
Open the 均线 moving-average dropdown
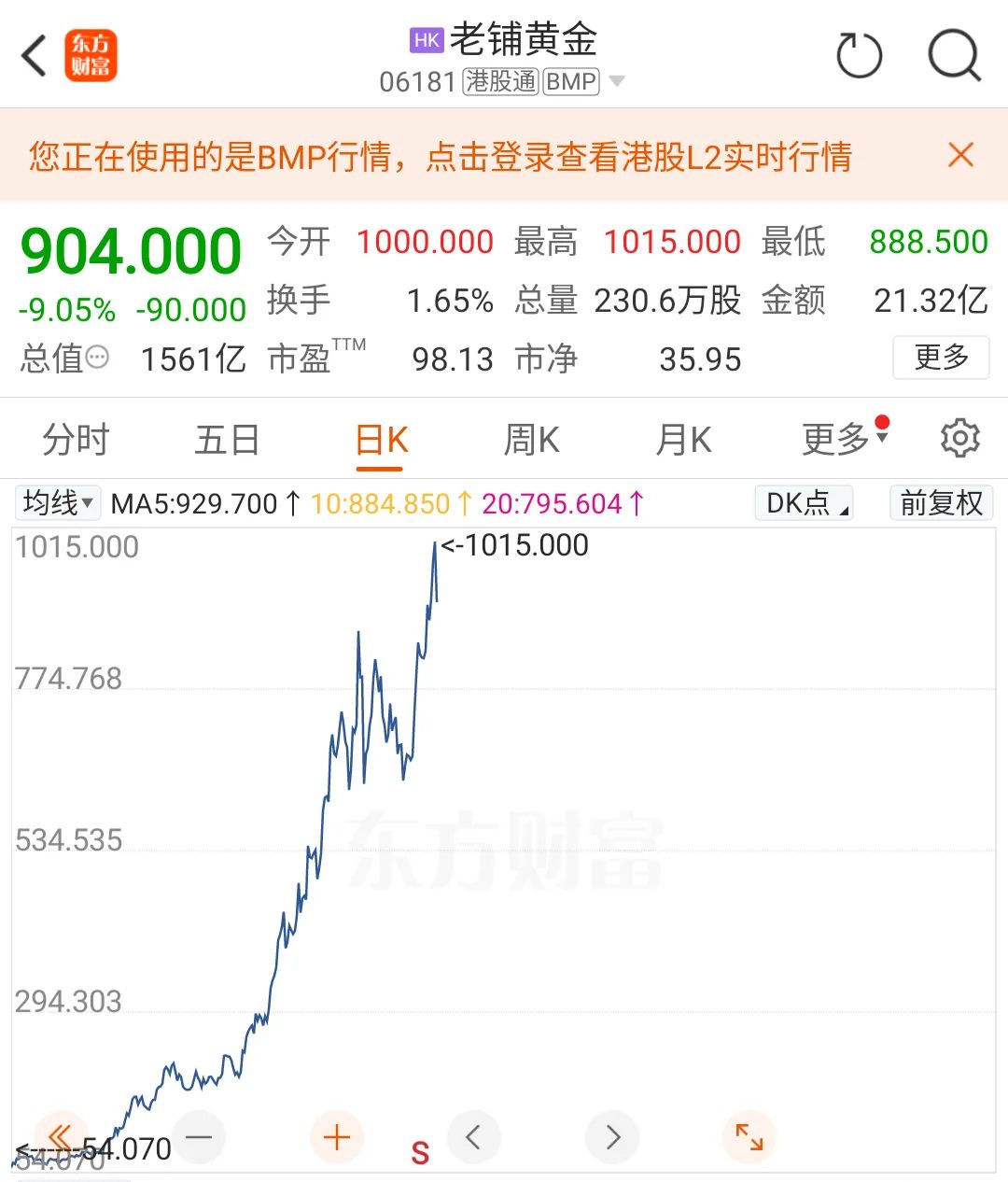[56, 502]
